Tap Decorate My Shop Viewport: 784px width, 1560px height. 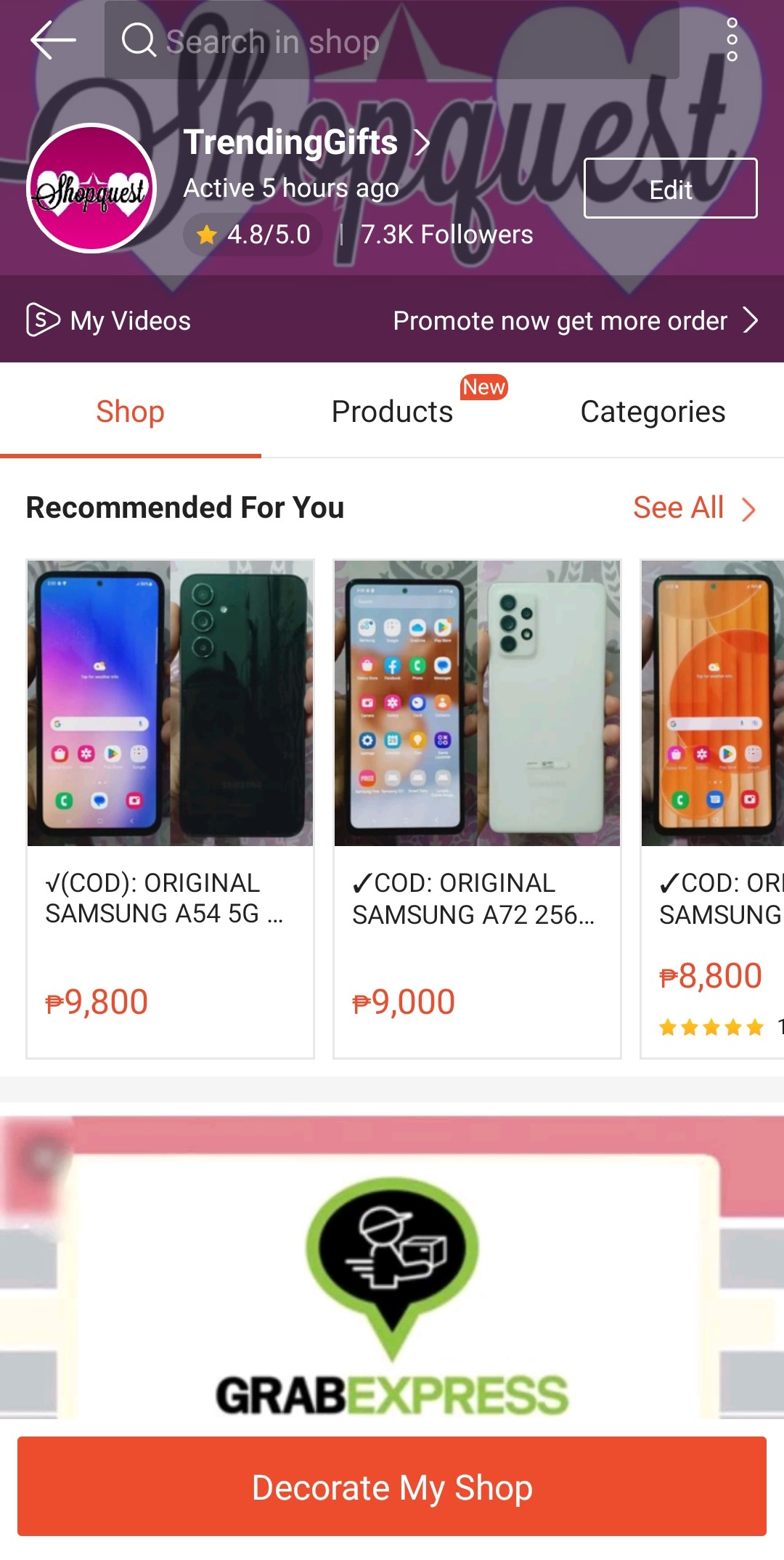(x=392, y=1487)
